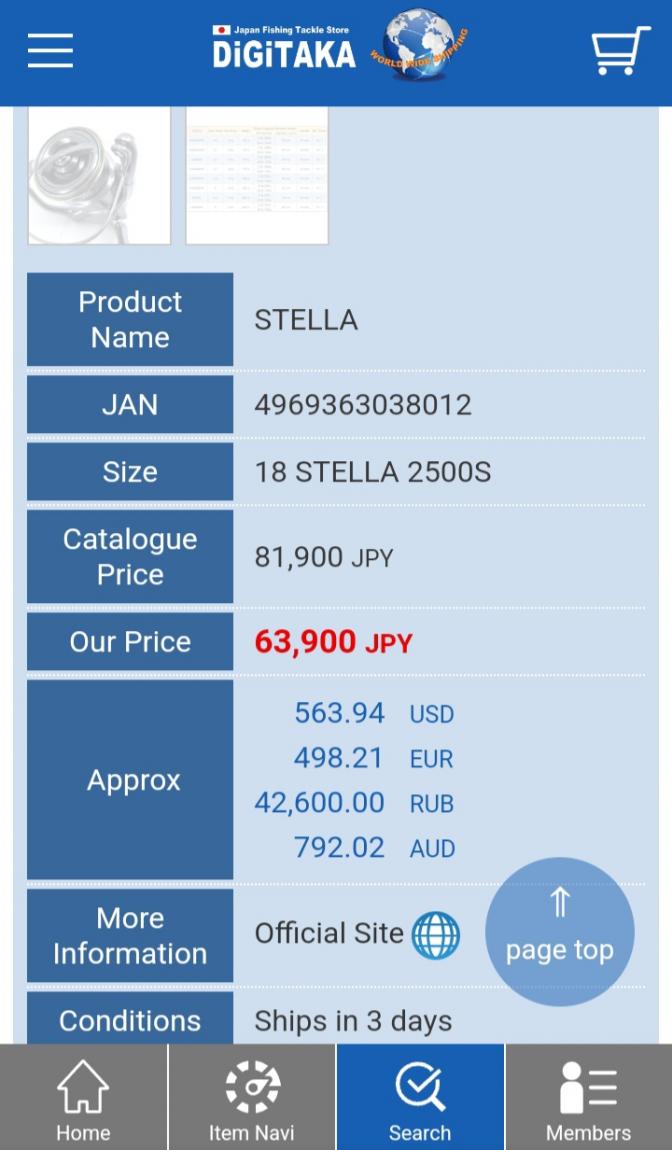Switch to the Item Navi tab

coord(252,1098)
